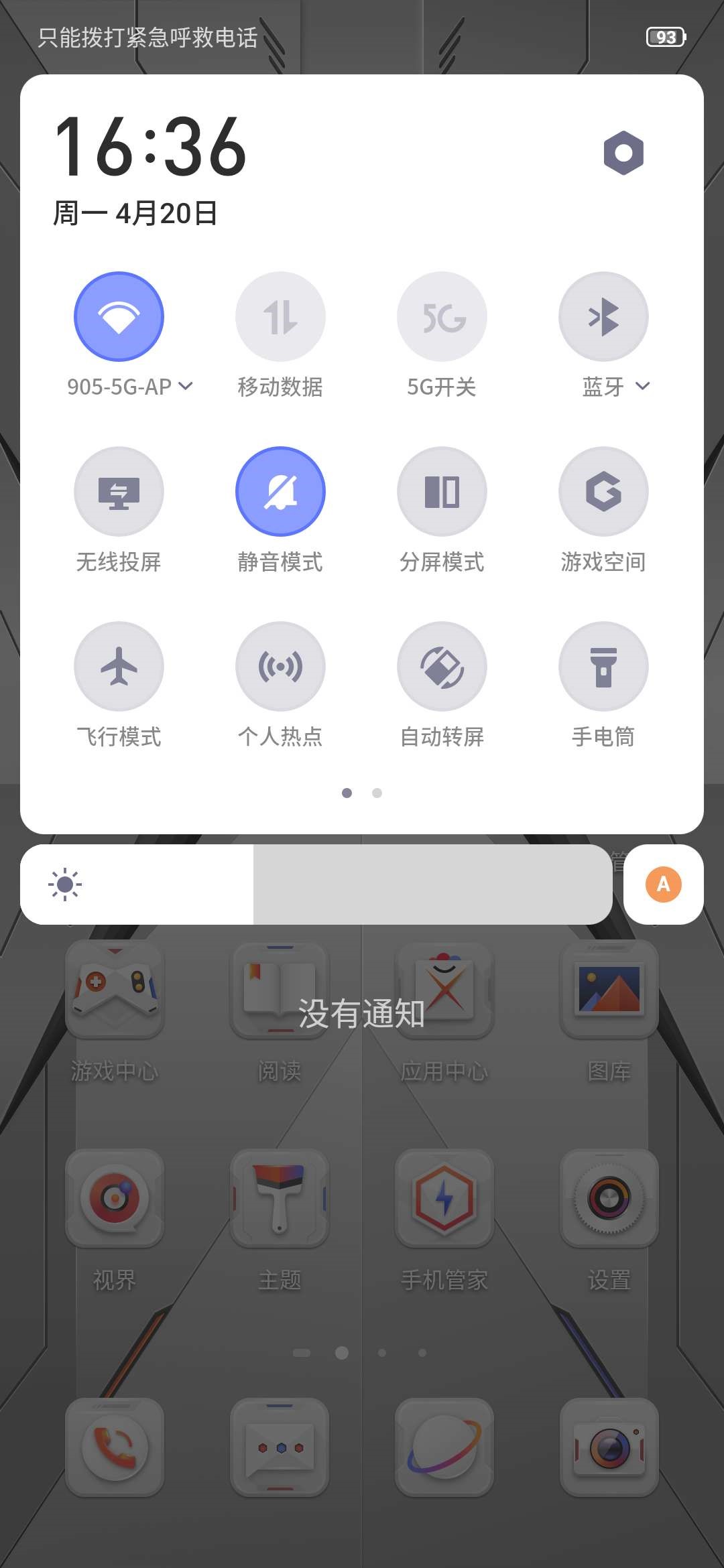The image size is (724, 1568).
Task: Enable 移动数据 mobile data
Action: (280, 316)
